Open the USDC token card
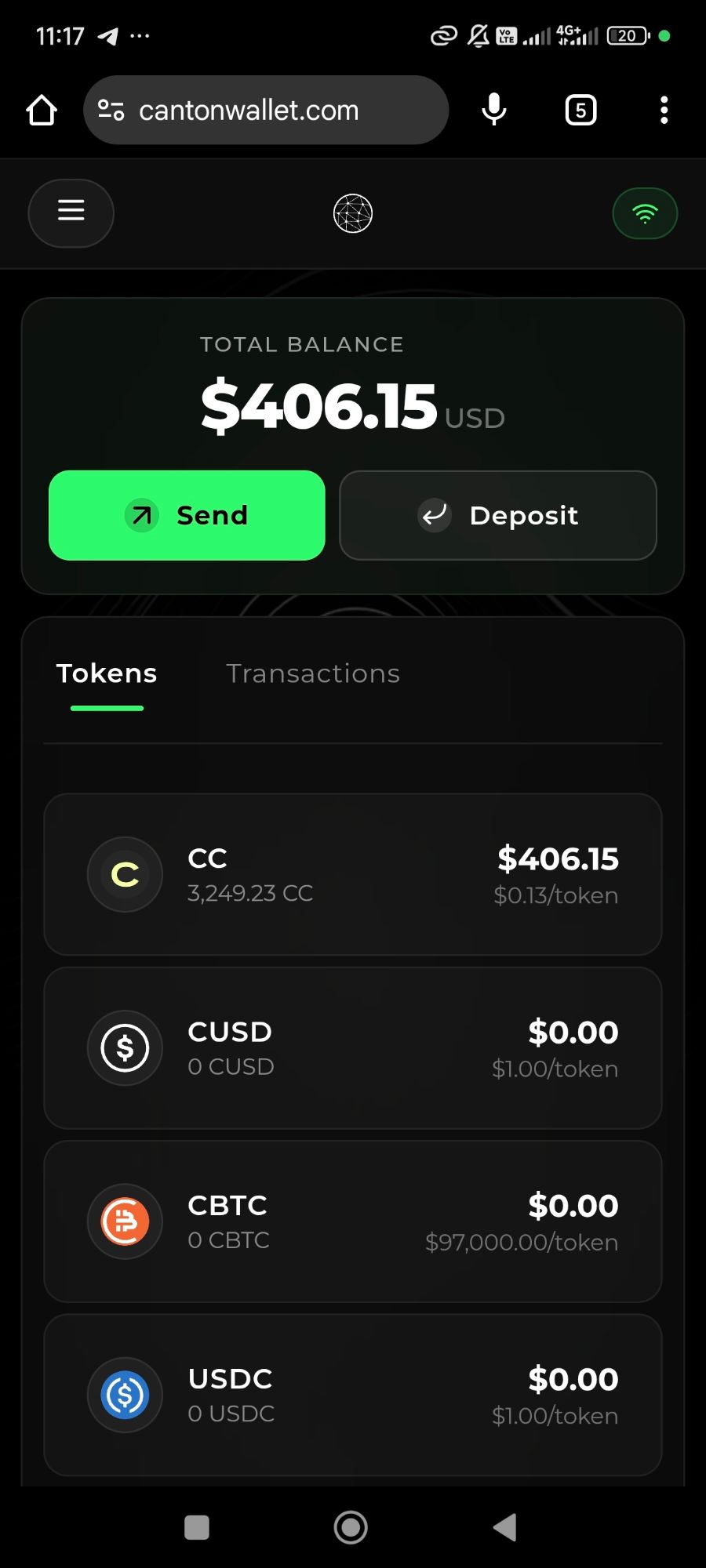 click(353, 1395)
